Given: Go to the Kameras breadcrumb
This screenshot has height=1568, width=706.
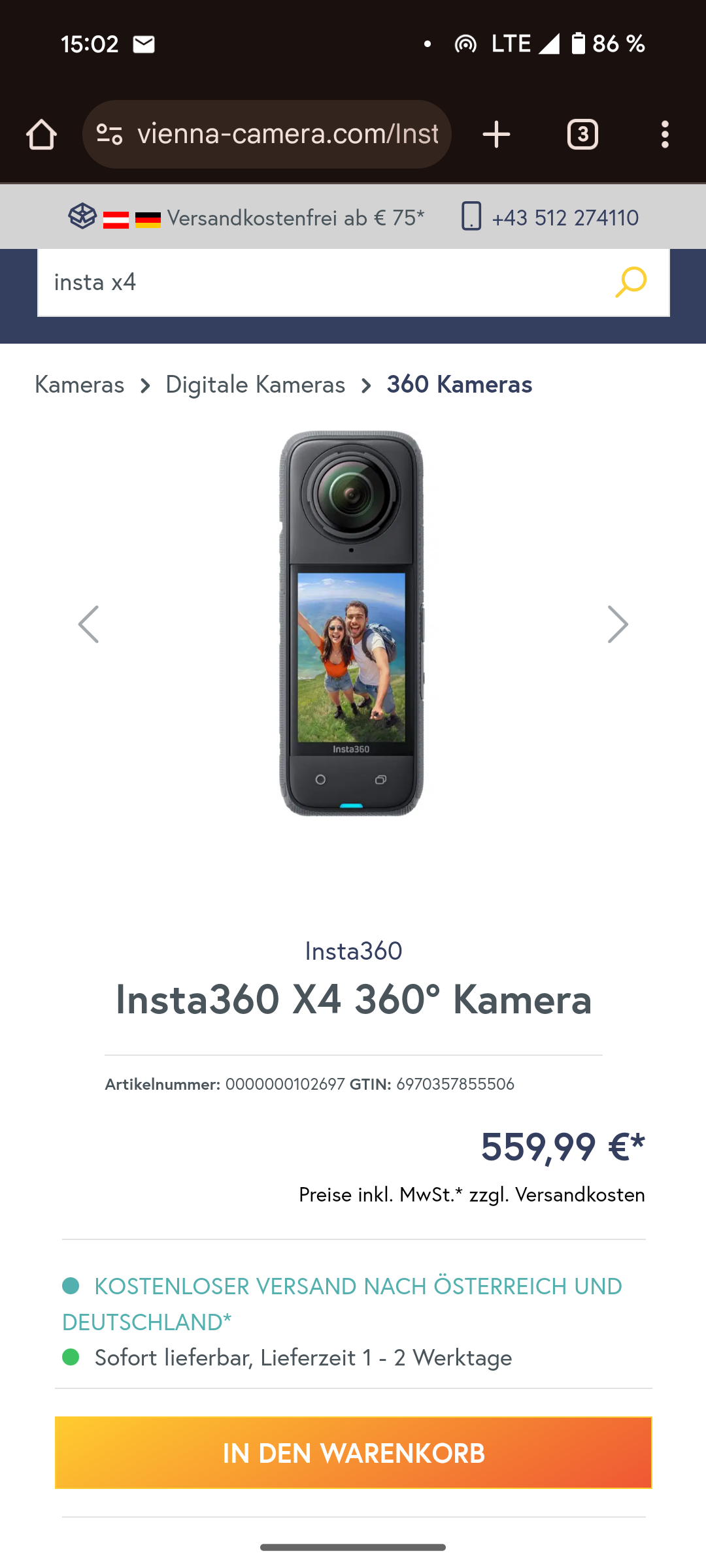Looking at the screenshot, I should tap(79, 384).
